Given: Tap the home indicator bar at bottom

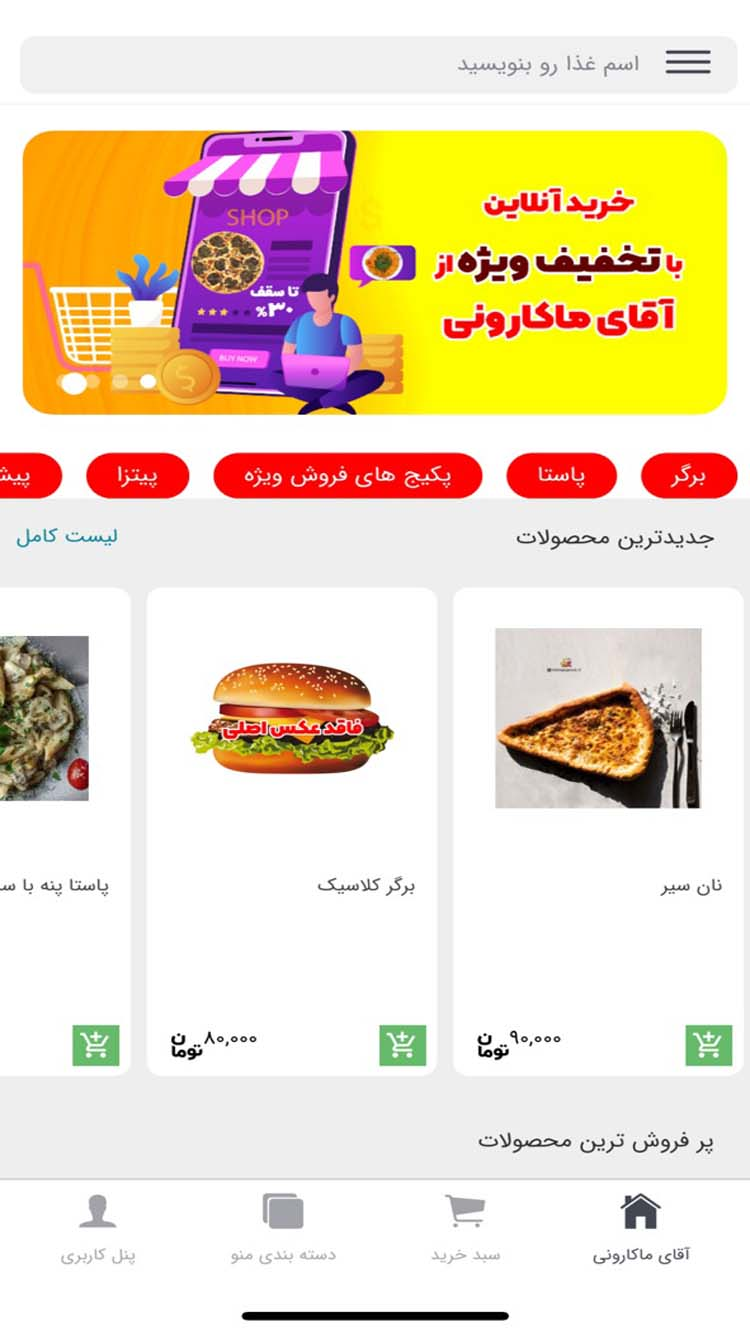Looking at the screenshot, I should click(375, 1315).
